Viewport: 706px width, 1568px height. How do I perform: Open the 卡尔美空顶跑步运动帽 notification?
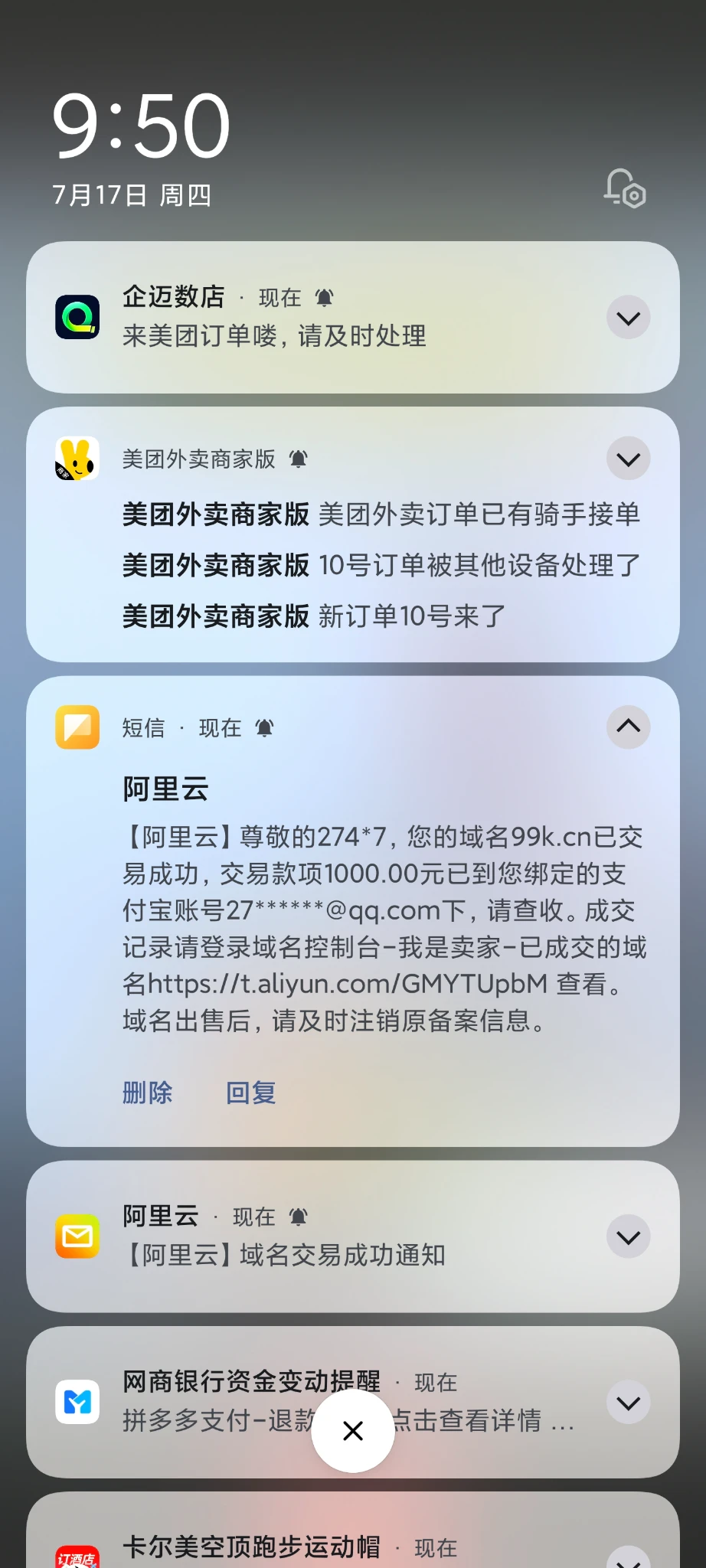click(253, 1547)
